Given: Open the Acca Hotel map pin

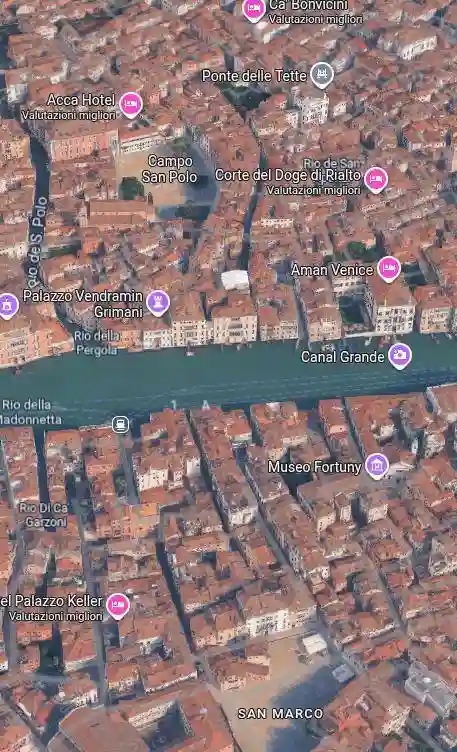Looking at the screenshot, I should pyautogui.click(x=130, y=104).
